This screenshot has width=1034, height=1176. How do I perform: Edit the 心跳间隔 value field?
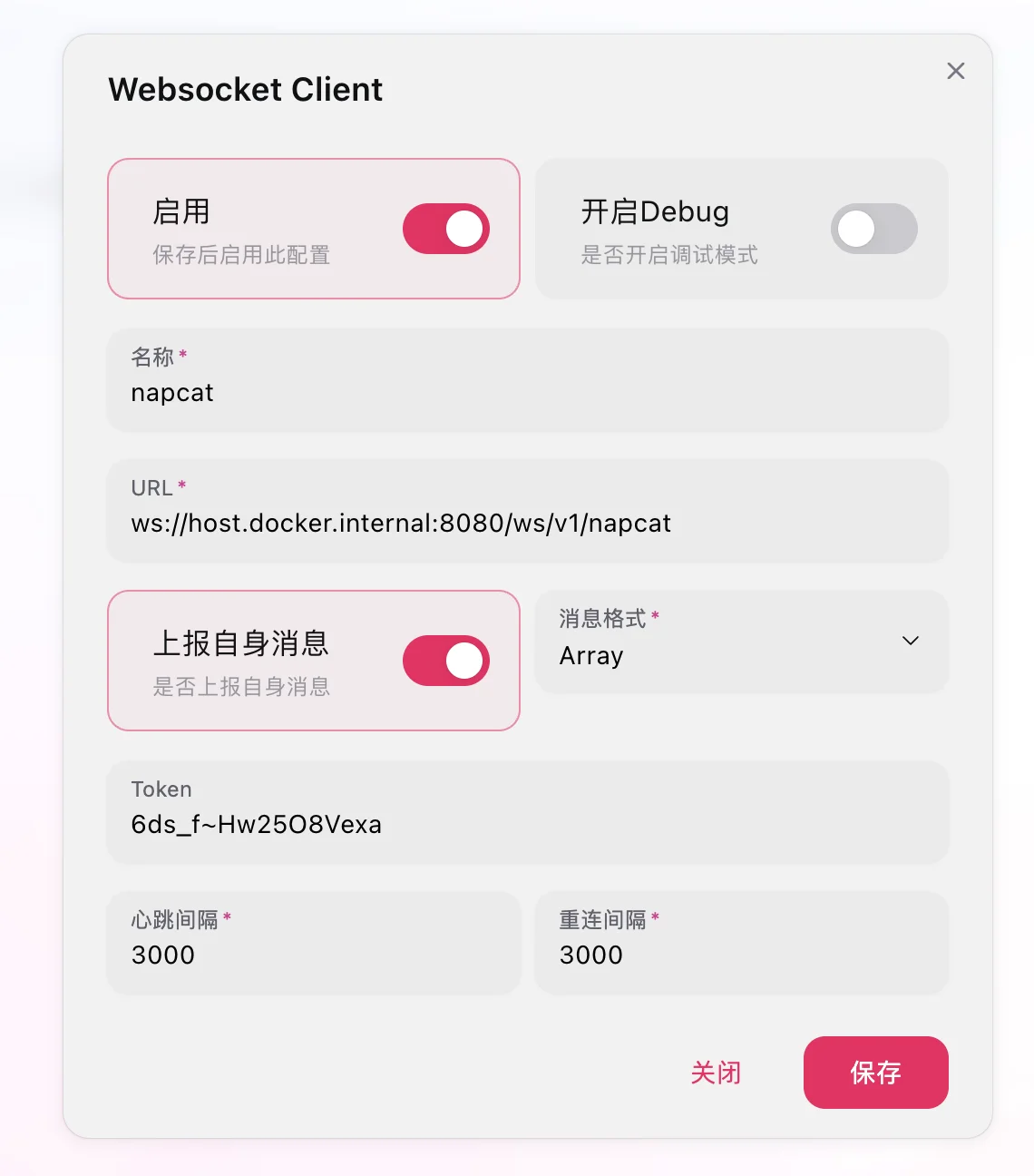point(313,955)
